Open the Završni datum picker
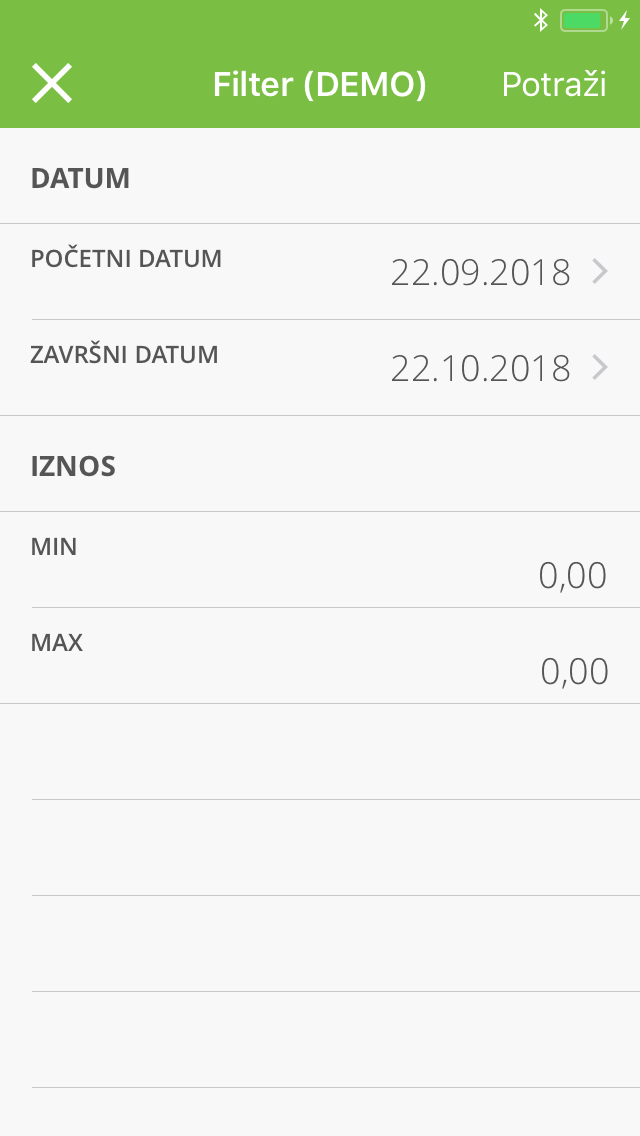640x1136 pixels. (320, 368)
